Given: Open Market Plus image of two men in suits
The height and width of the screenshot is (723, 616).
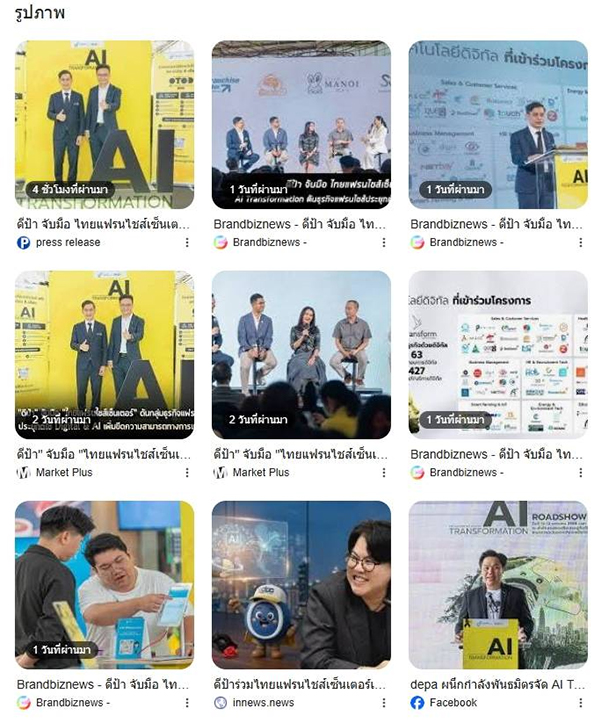Looking at the screenshot, I should [104, 354].
